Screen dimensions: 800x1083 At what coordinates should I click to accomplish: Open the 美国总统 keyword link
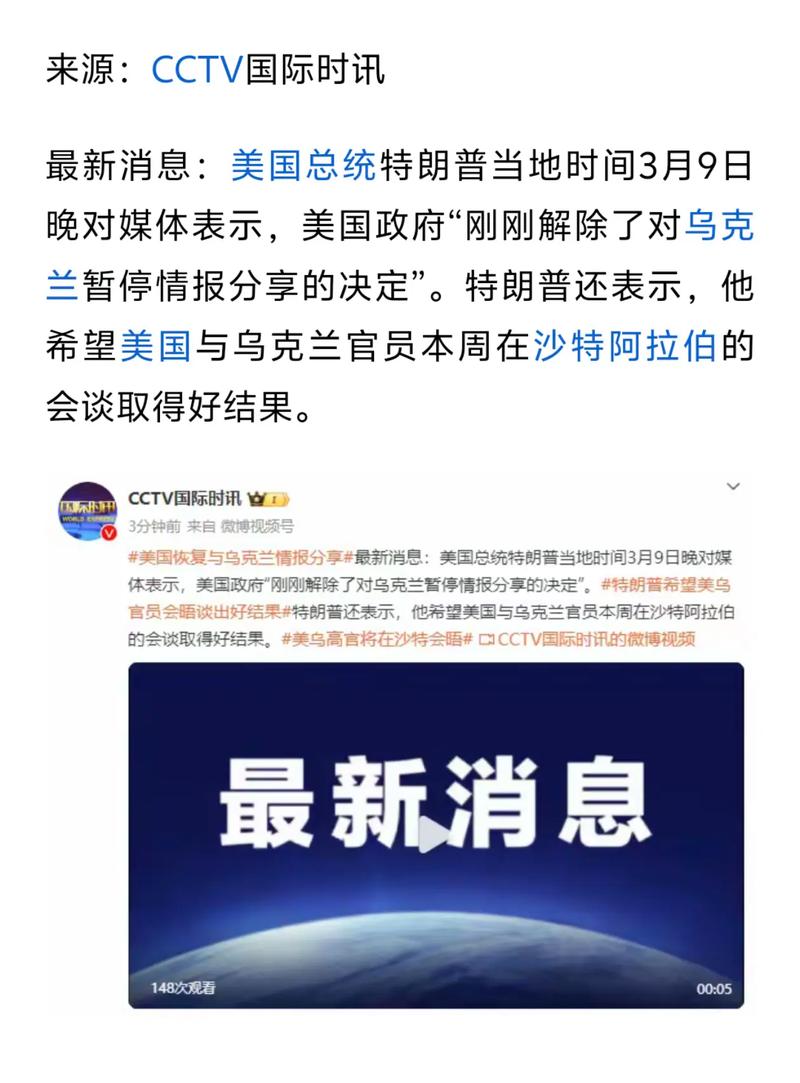pos(303,166)
